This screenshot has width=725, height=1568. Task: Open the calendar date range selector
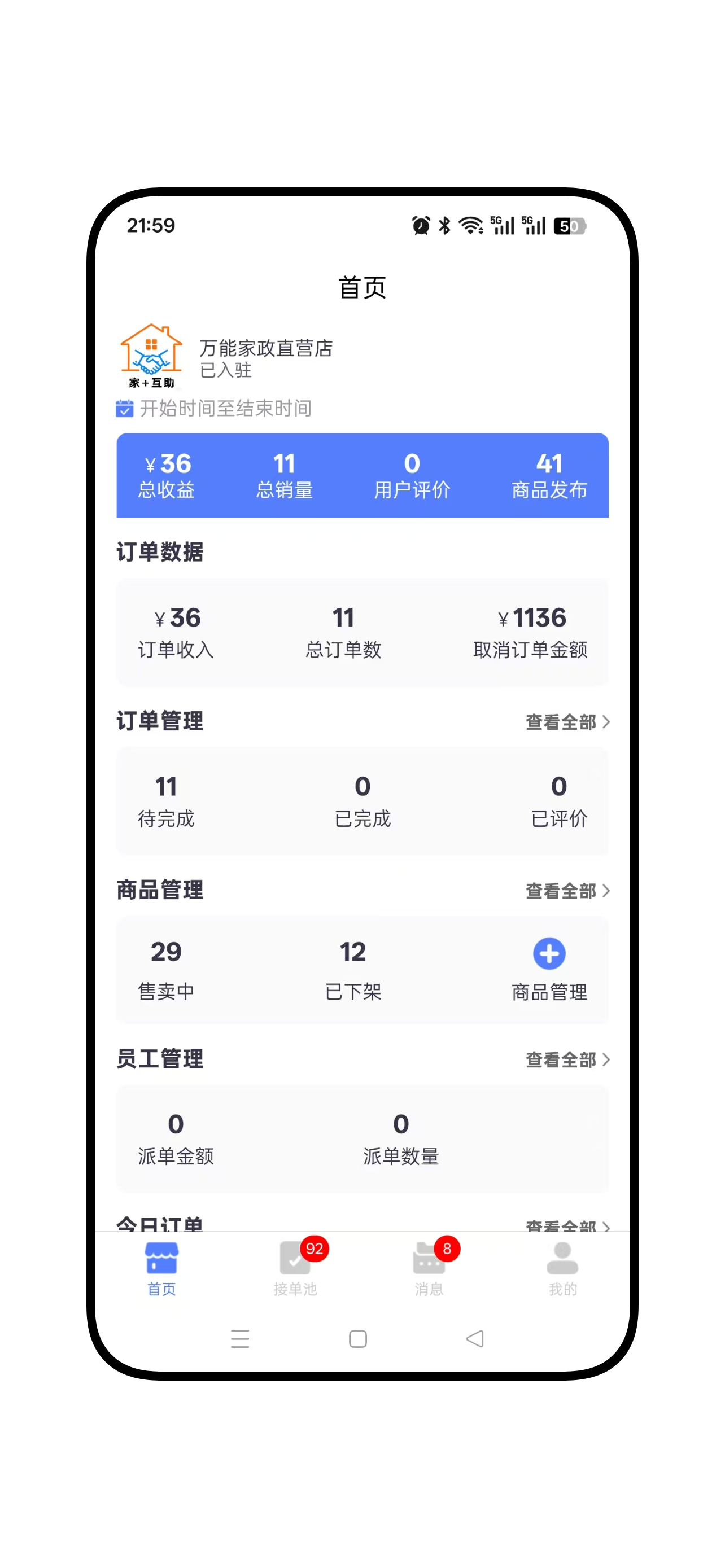(x=124, y=408)
